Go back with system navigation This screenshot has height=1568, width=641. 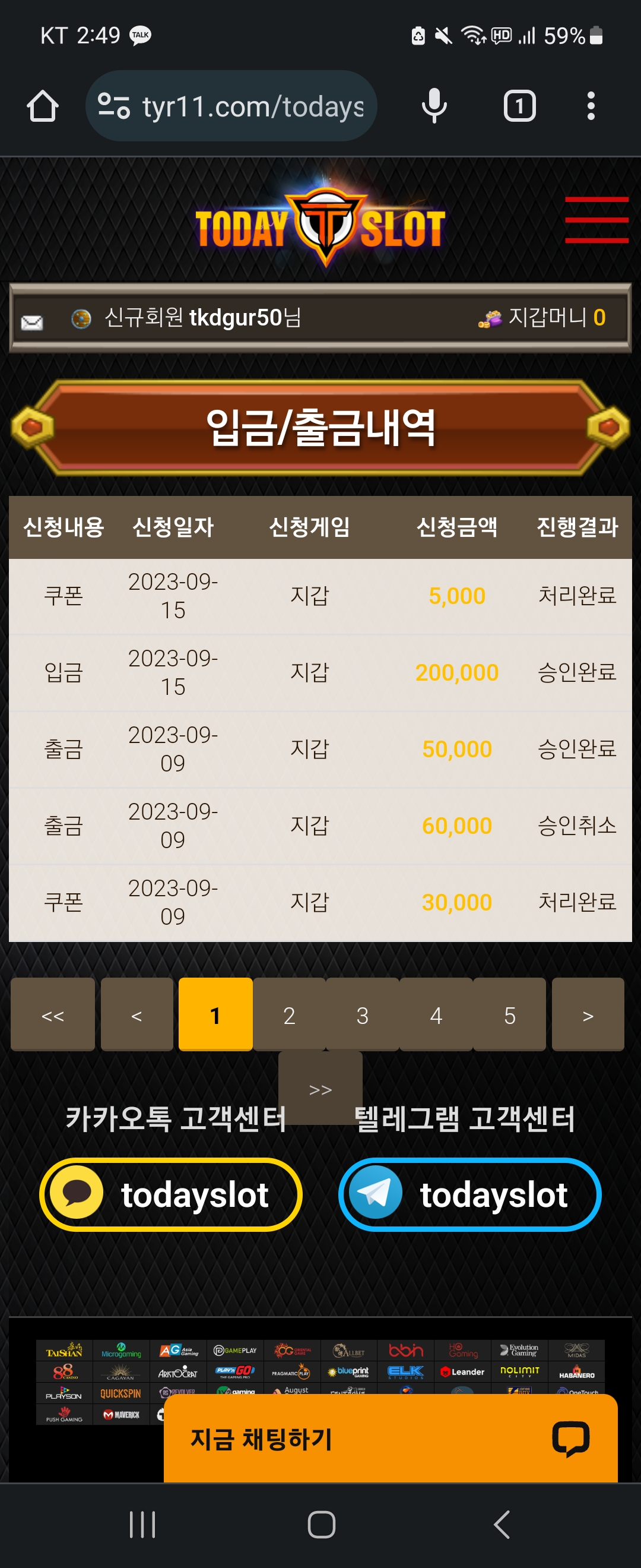click(501, 1524)
